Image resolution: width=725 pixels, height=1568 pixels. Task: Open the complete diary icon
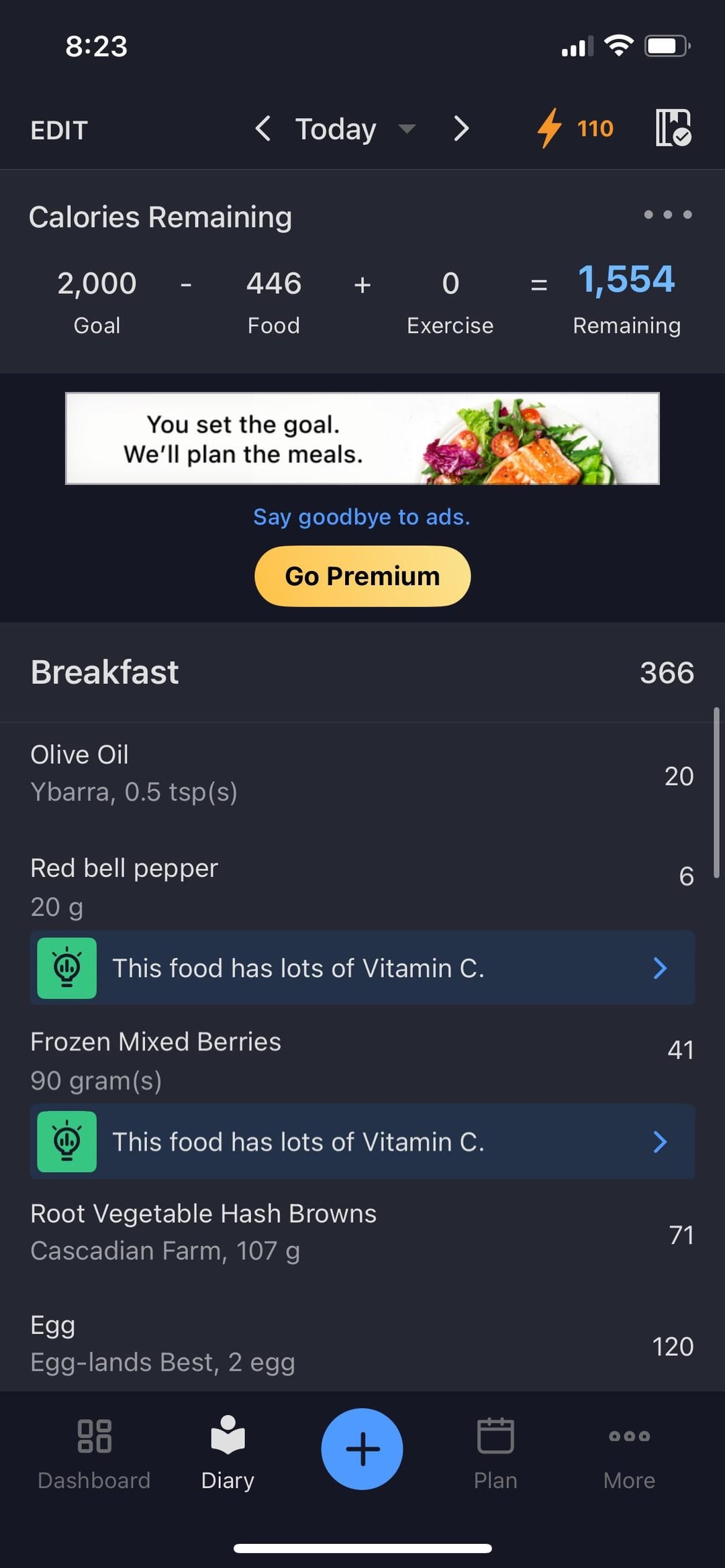point(673,127)
